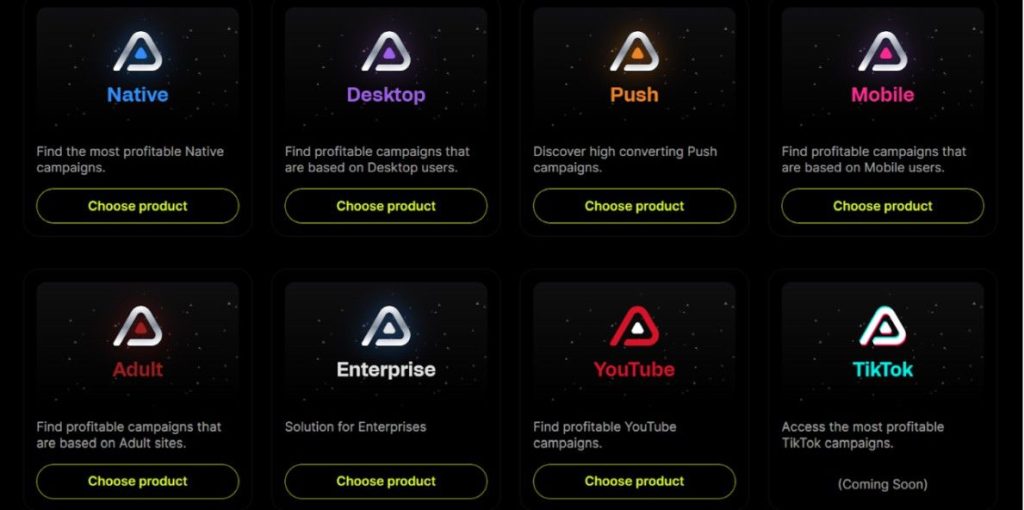Screen dimensions: 1024x510
Task: Tap Choose product on Adult card
Action: pos(138,481)
